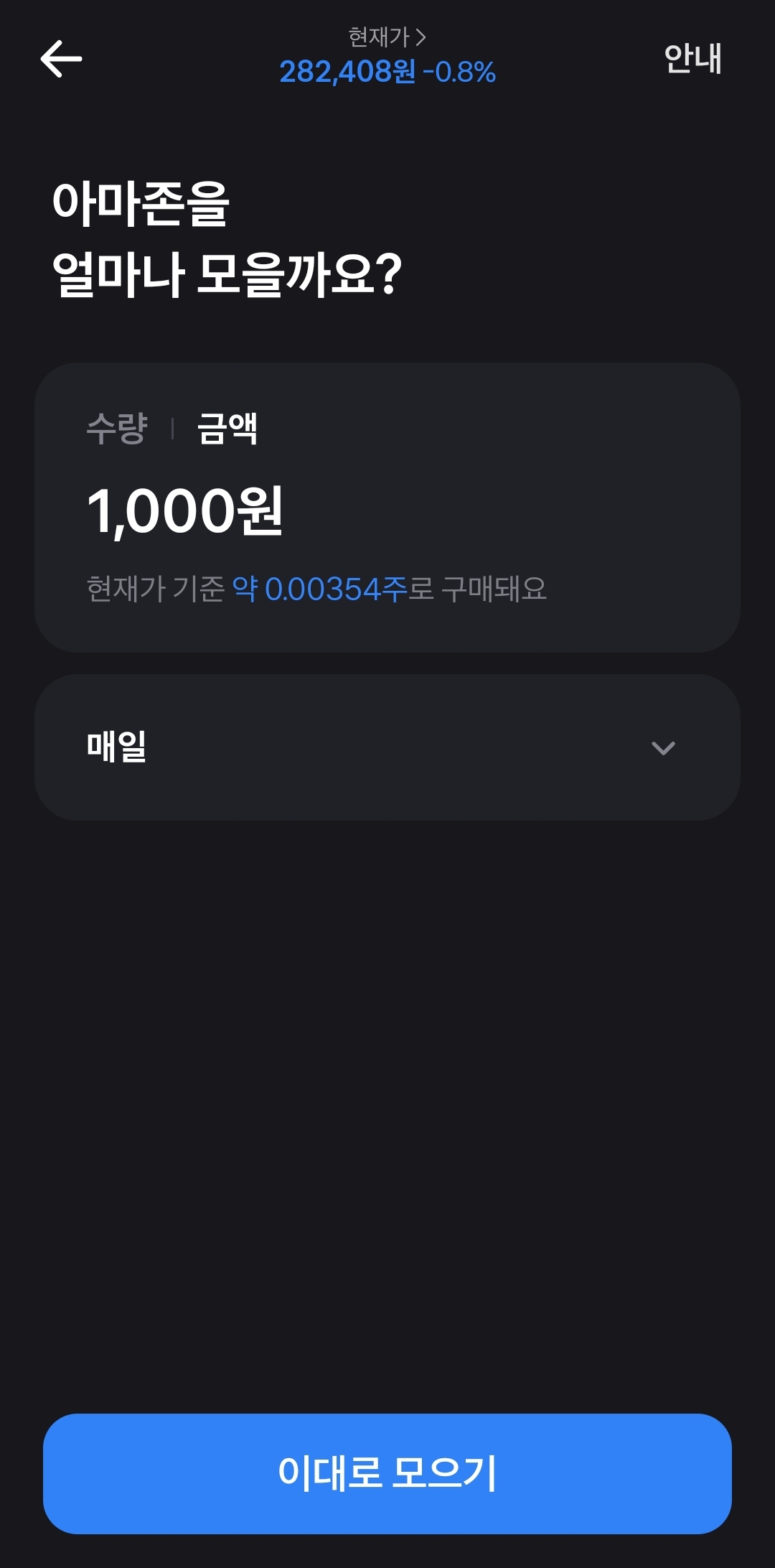Go back using the arrow icon
The width and height of the screenshot is (775, 1568).
click(x=61, y=59)
